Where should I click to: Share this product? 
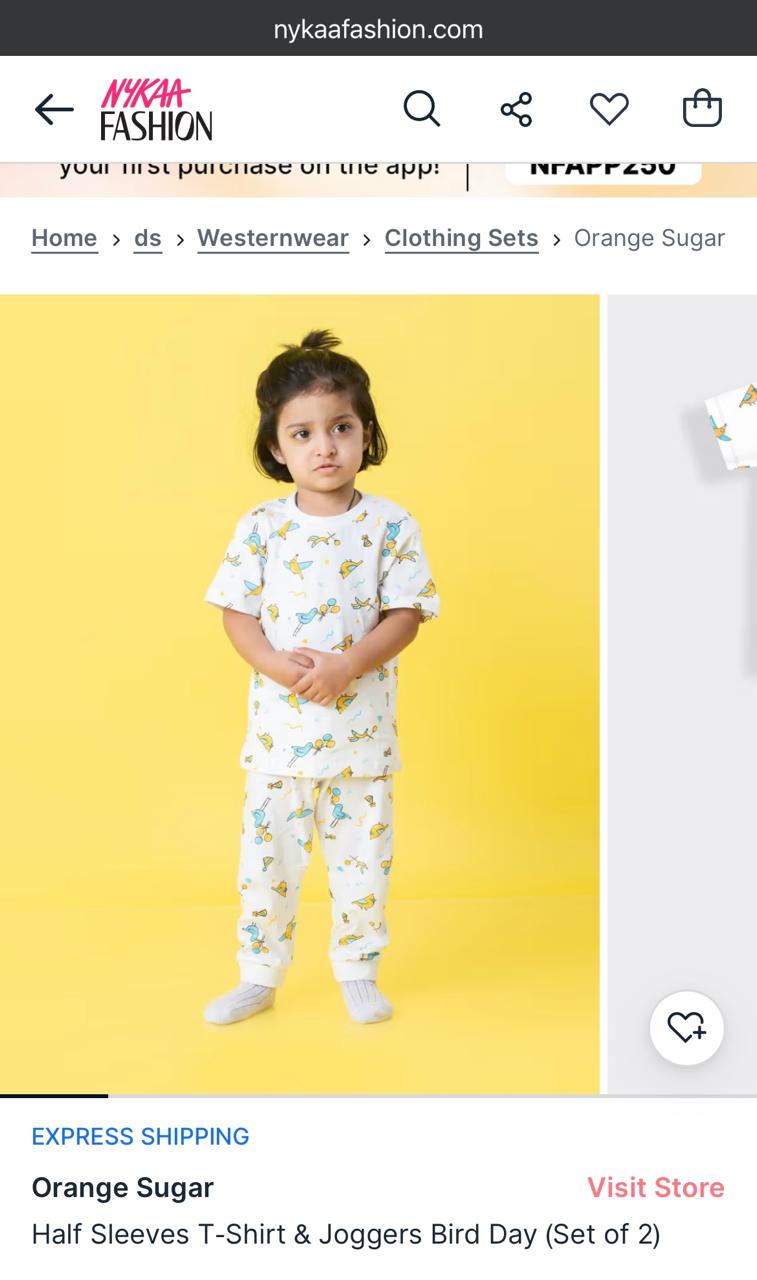(x=516, y=108)
